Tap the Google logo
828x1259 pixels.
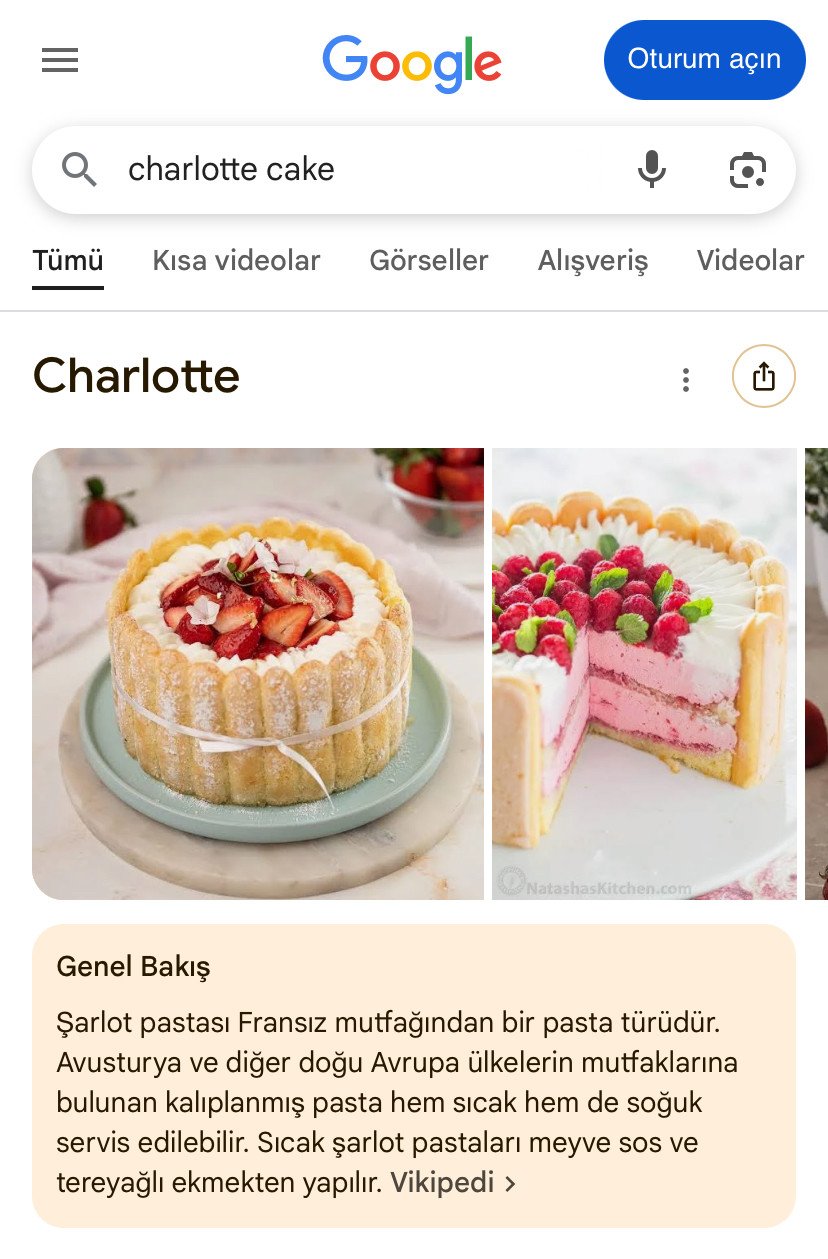412,62
